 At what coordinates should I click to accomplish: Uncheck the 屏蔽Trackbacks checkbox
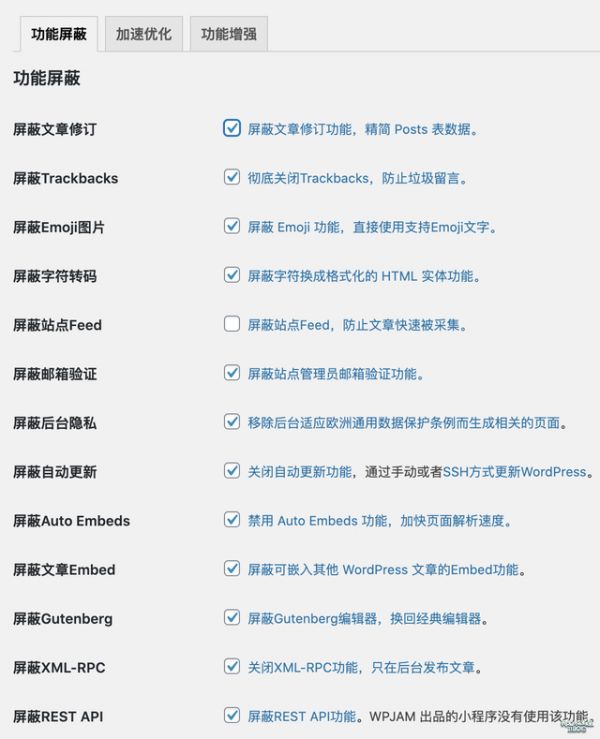[x=232, y=178]
